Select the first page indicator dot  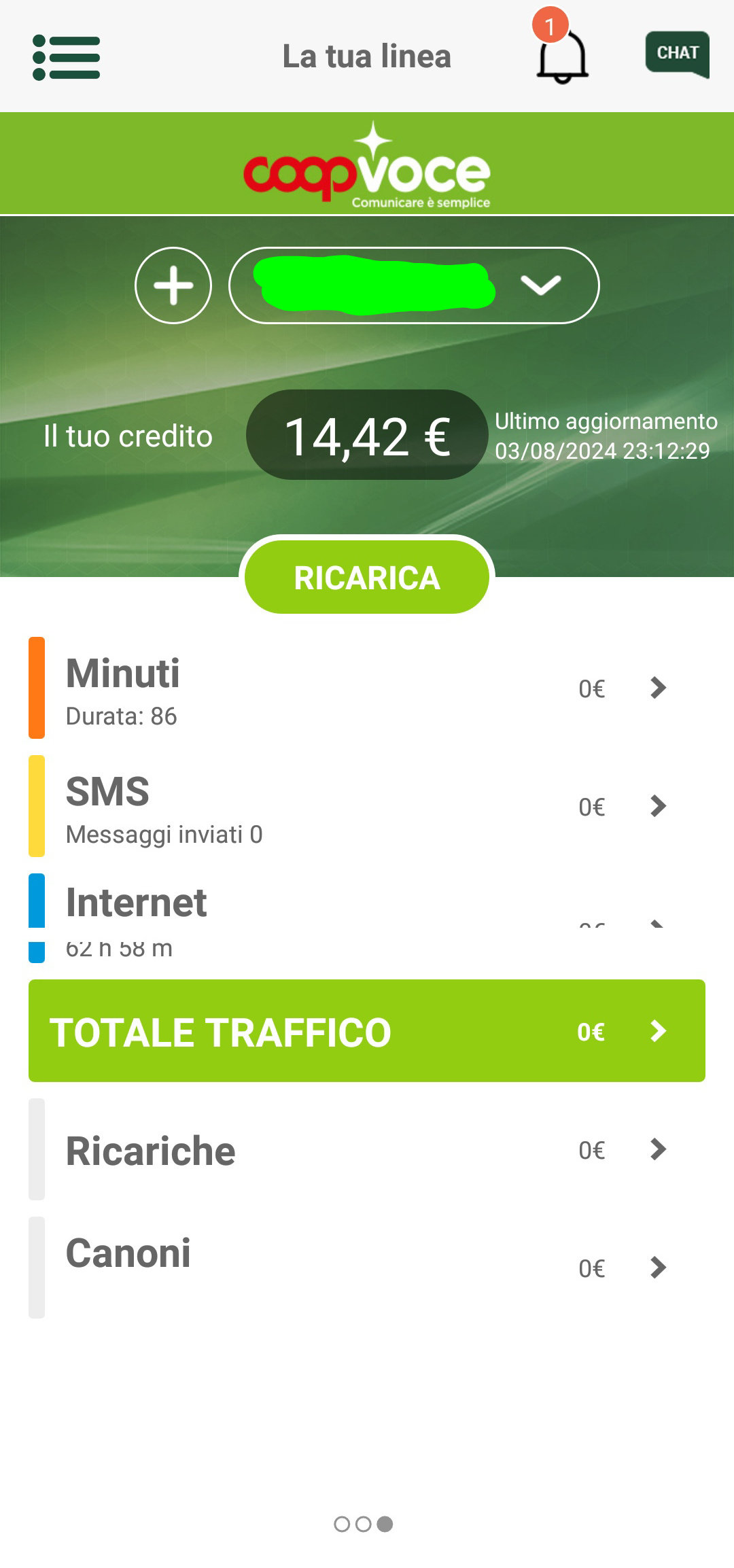coord(342,1525)
